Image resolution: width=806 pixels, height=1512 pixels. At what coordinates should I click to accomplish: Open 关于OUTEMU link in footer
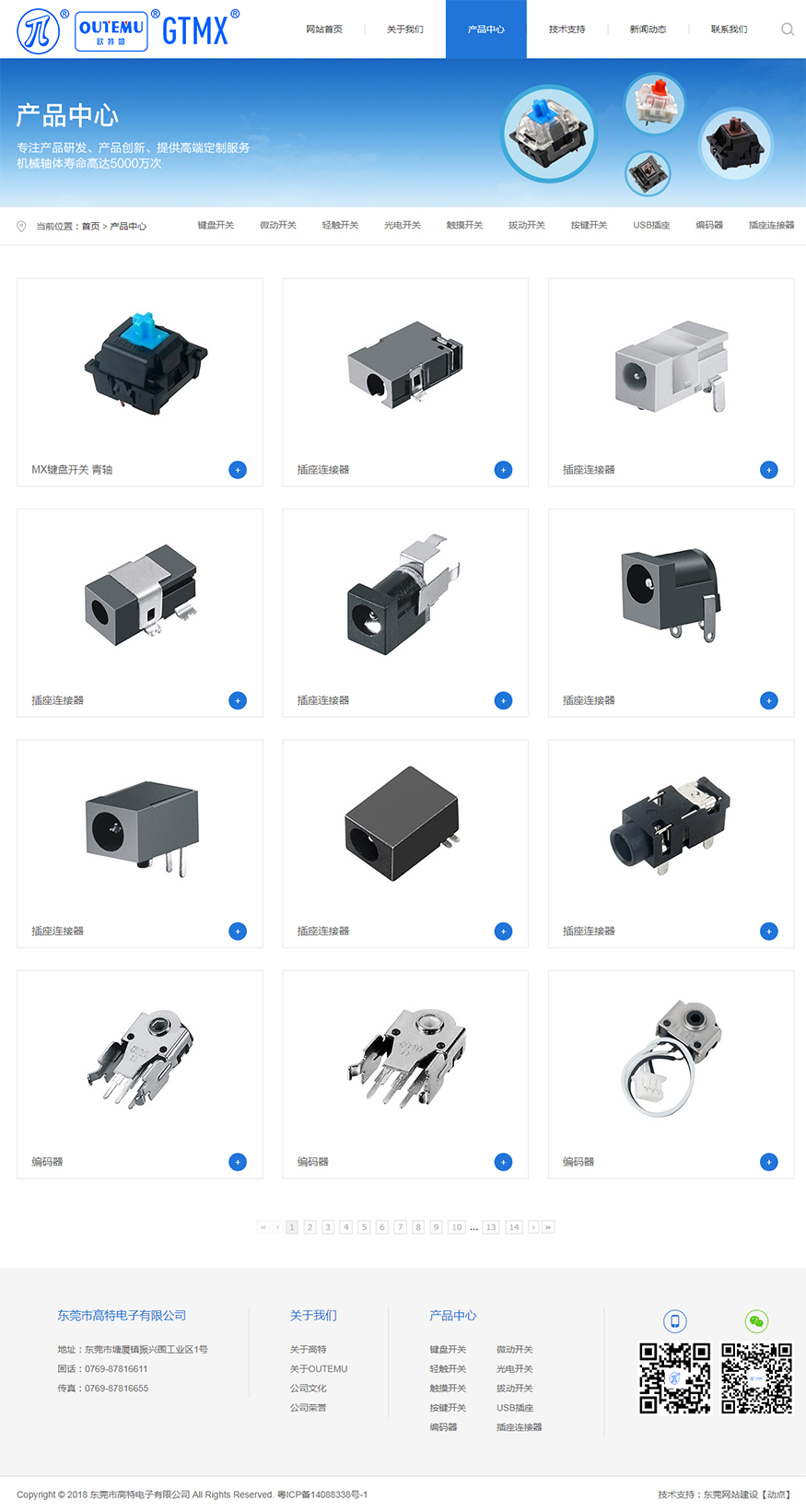pyautogui.click(x=319, y=1369)
